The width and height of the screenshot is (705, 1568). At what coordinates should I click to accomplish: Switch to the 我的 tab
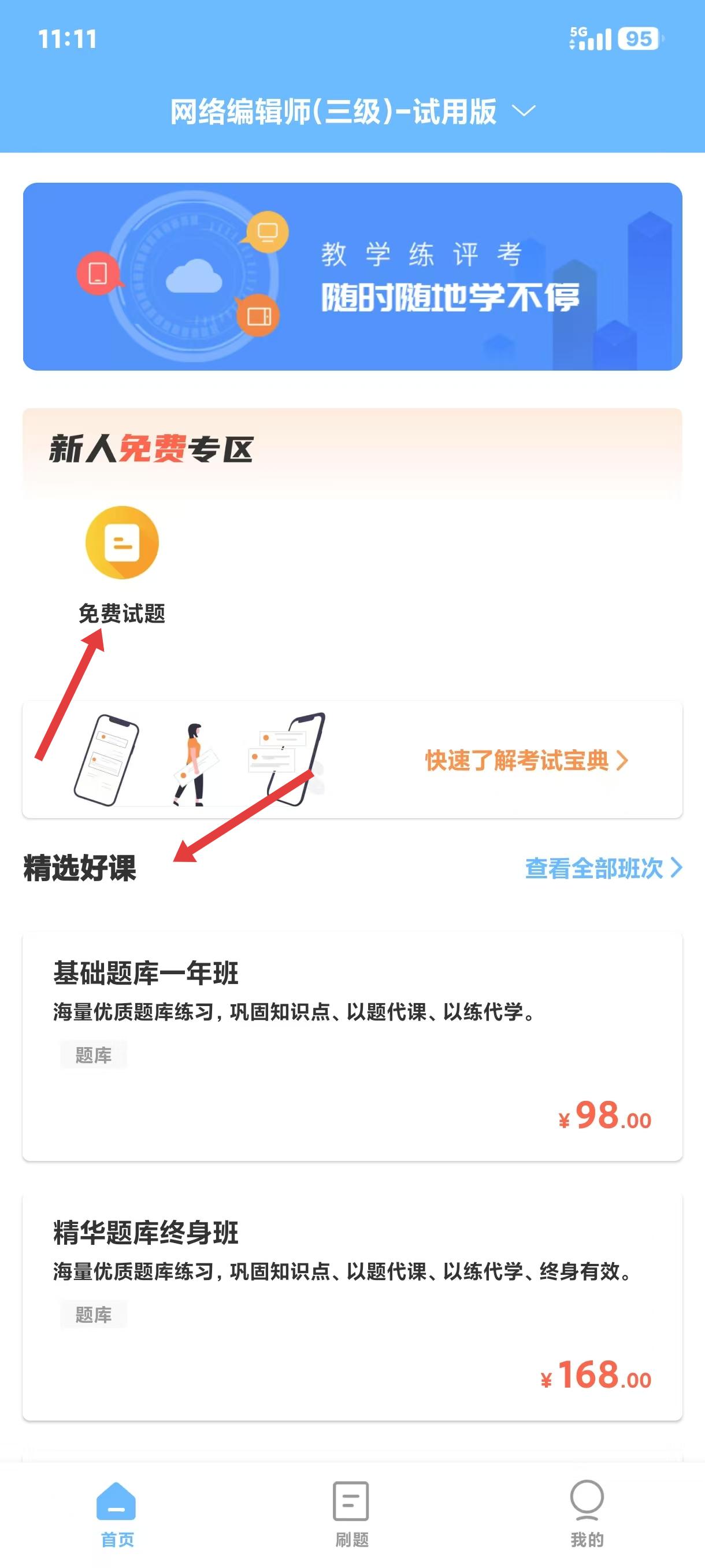click(x=587, y=1513)
